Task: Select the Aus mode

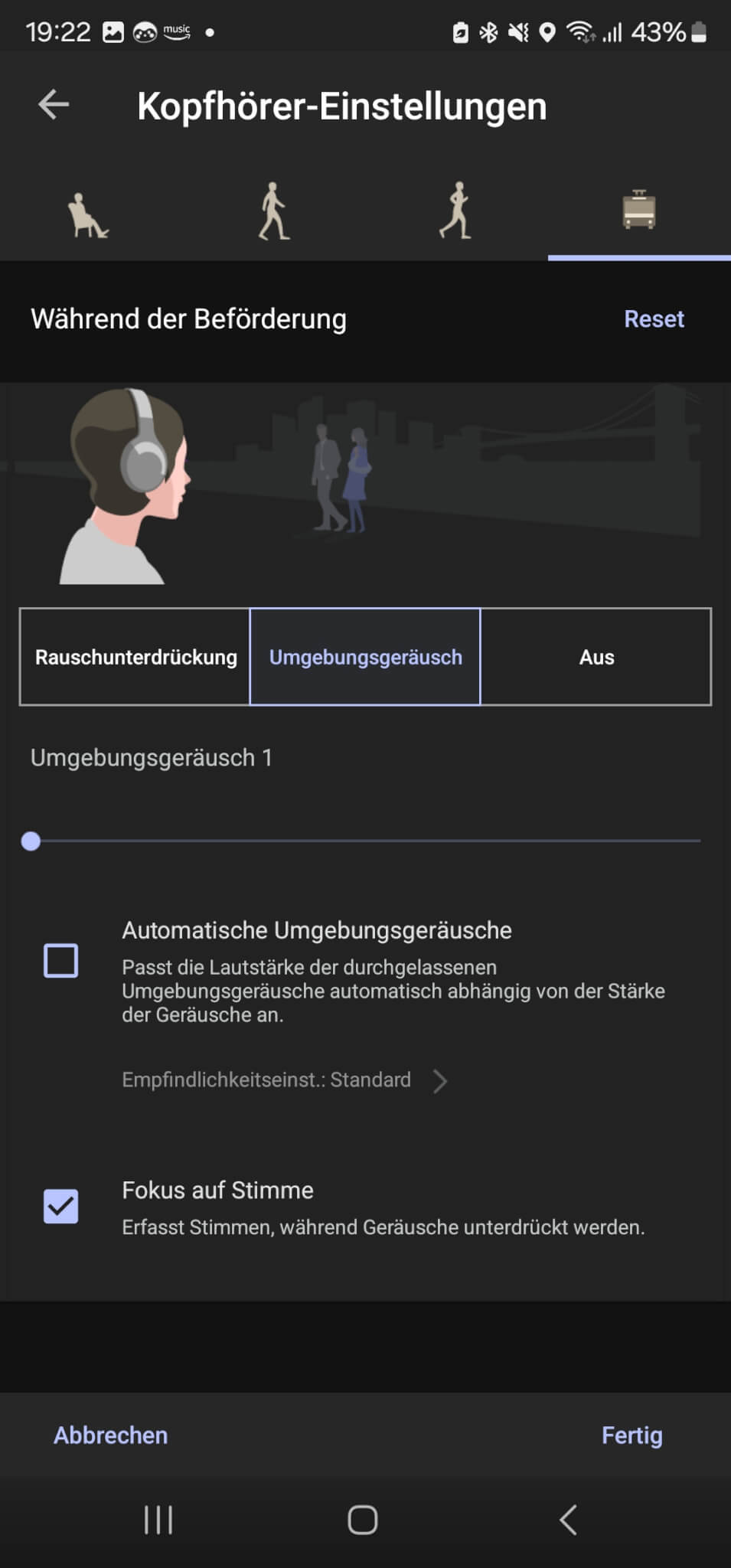Action: (x=596, y=657)
